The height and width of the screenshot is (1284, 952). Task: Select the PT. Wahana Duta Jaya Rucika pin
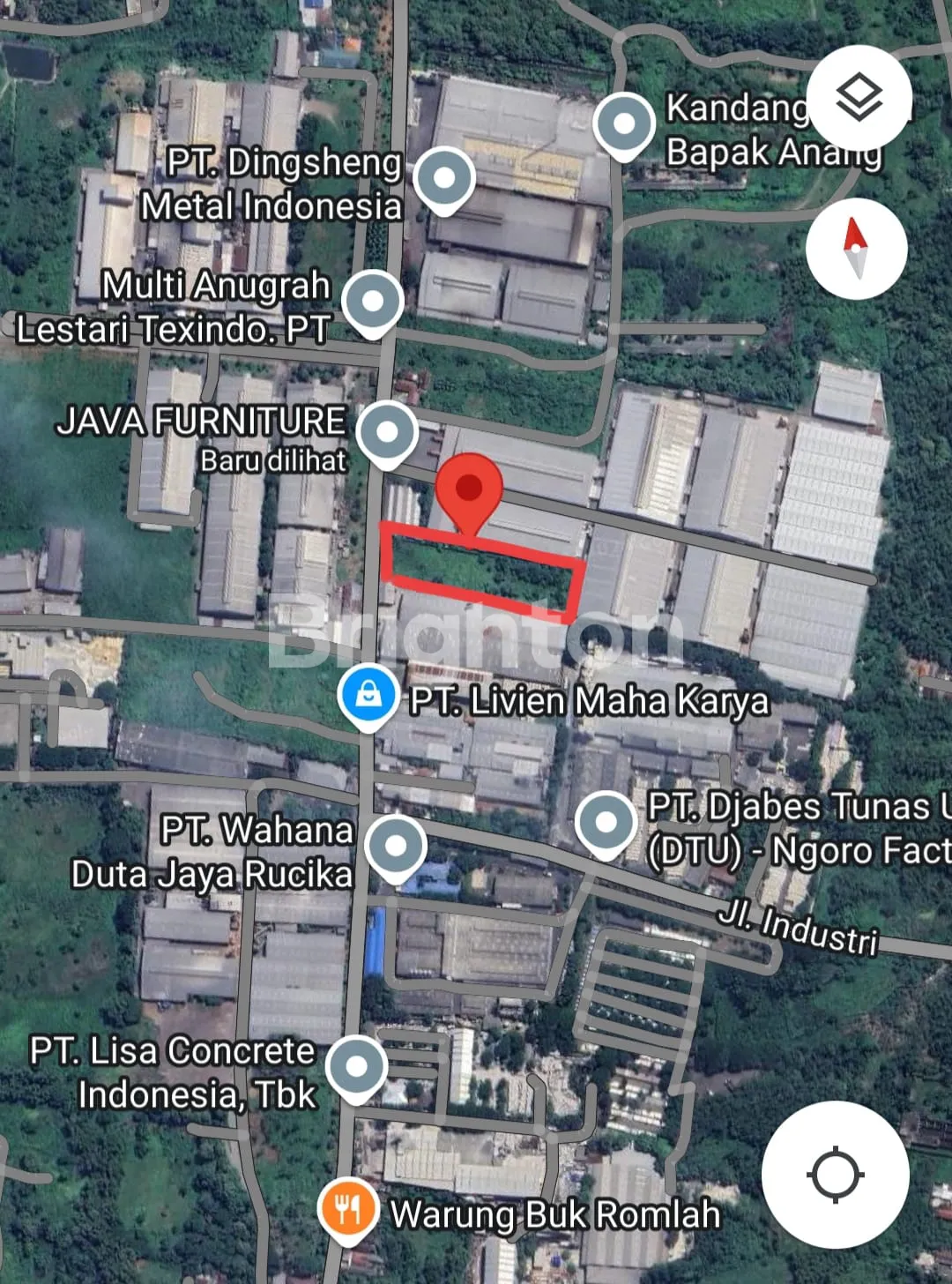point(396,846)
